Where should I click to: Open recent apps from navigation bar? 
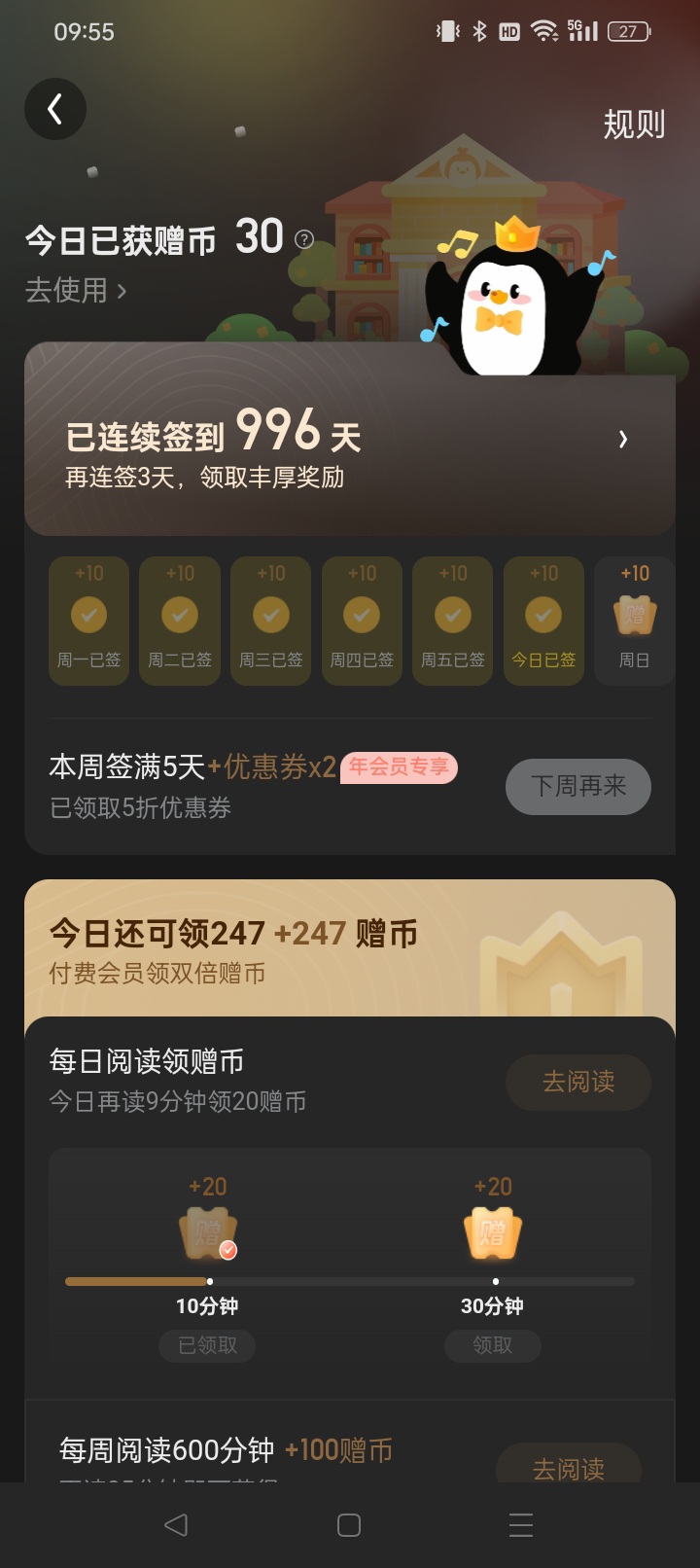[x=521, y=1524]
